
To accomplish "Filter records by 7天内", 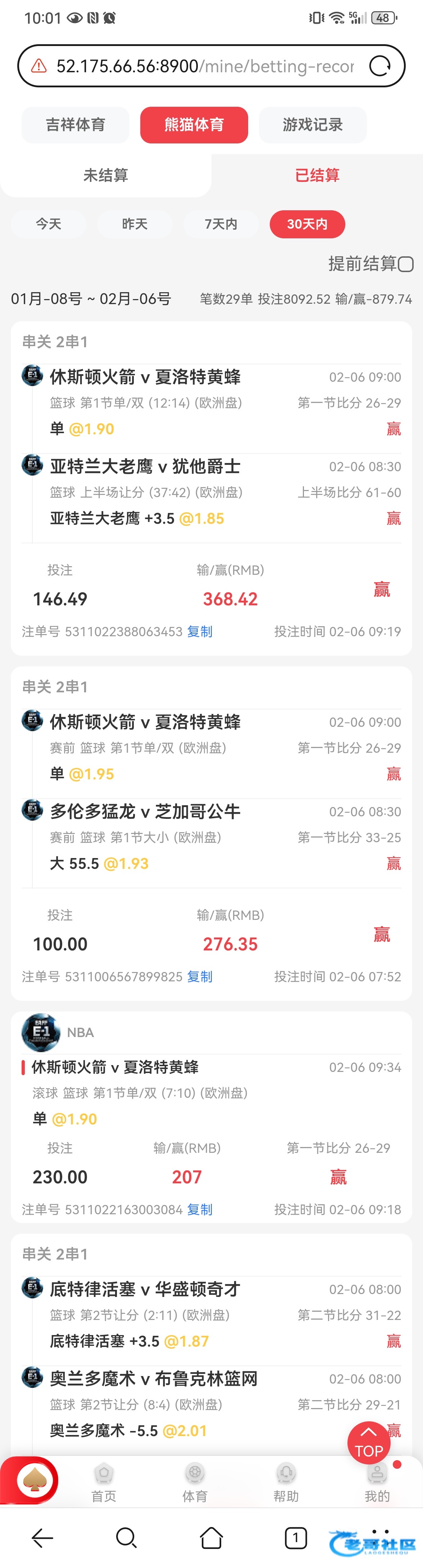I will coord(220,224).
